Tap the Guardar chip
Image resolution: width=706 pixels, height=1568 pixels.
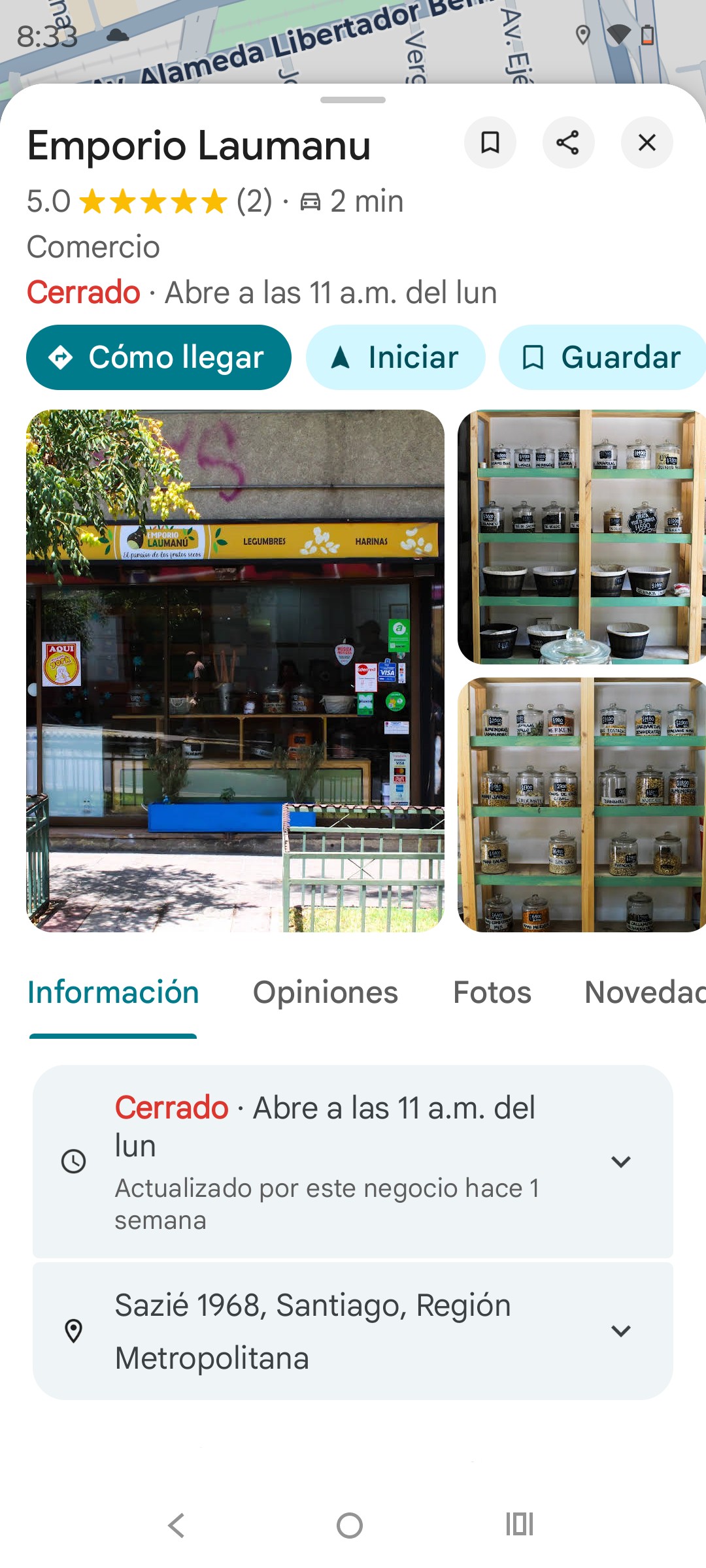[601, 357]
